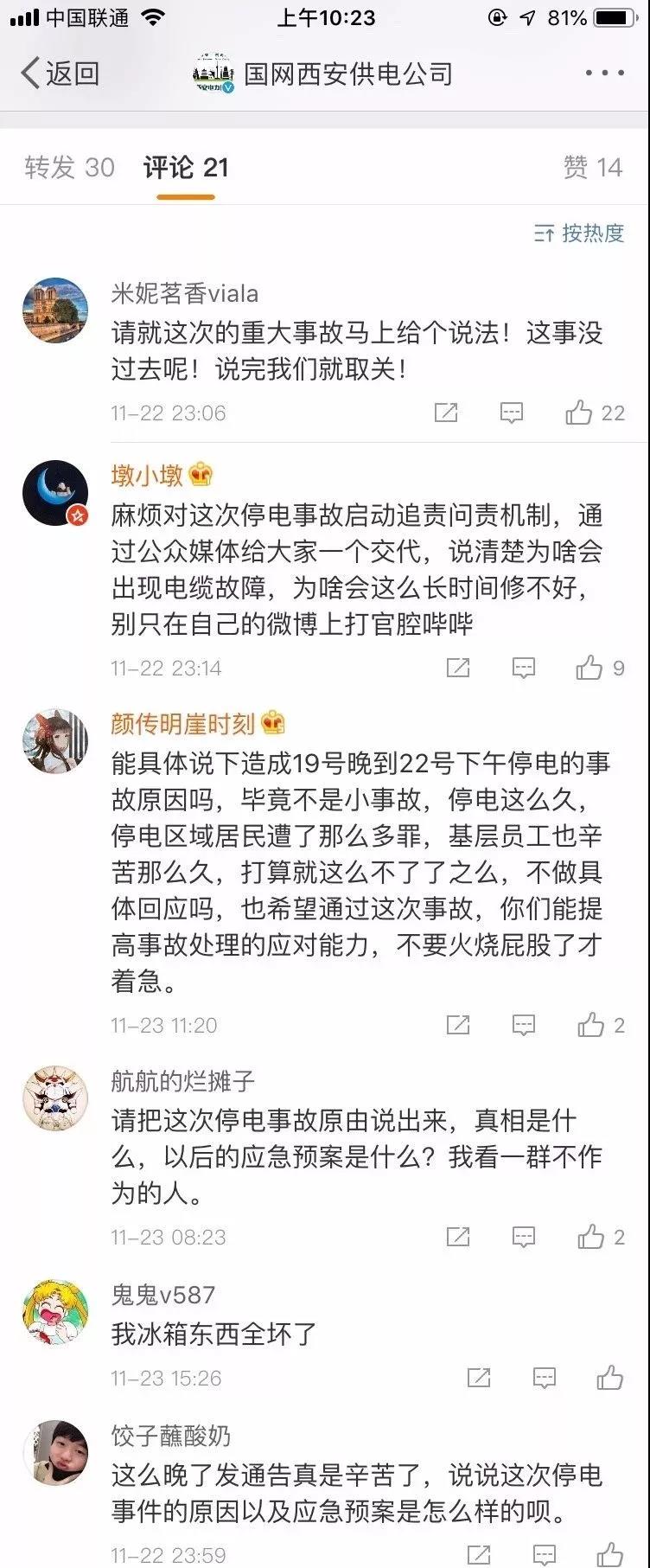Open 饺子蘸酸奶's avatar
This screenshot has width=650, height=1568.
(55, 1452)
